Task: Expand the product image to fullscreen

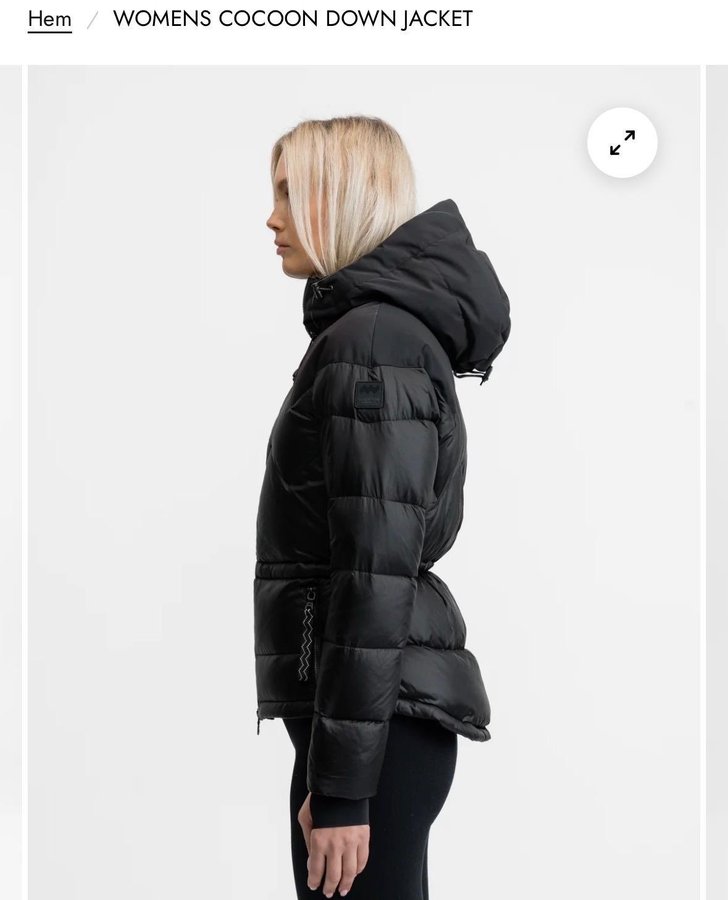Action: pos(622,143)
